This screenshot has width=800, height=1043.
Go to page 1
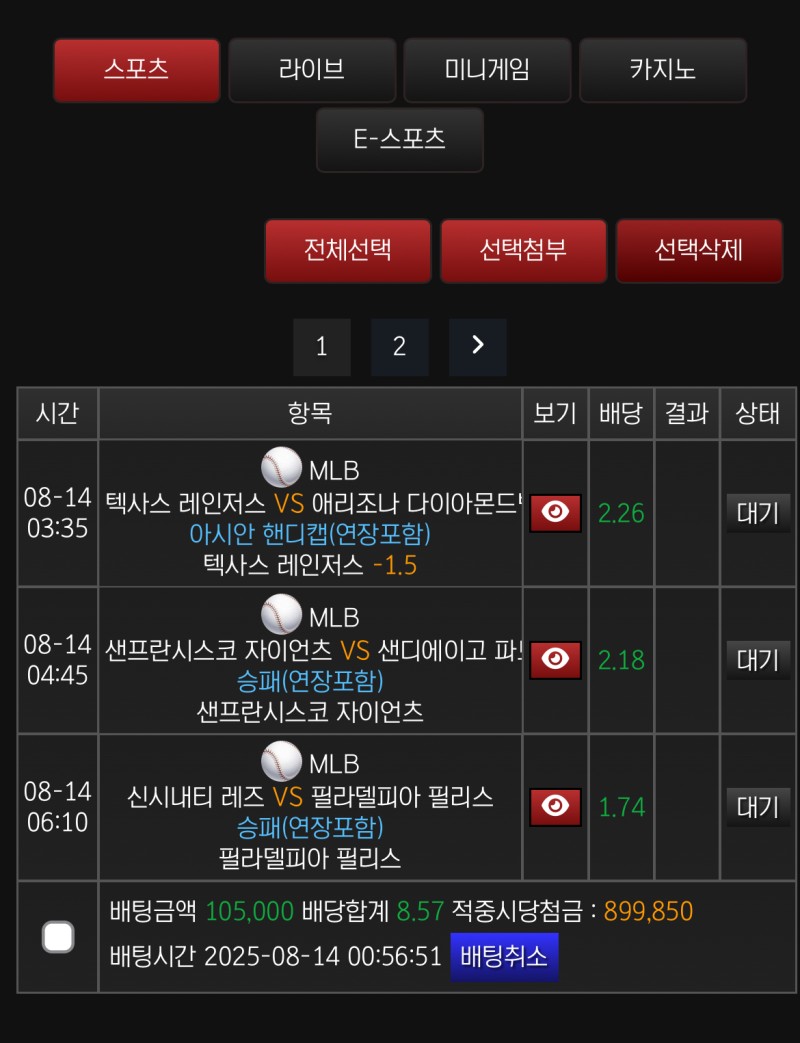click(321, 347)
